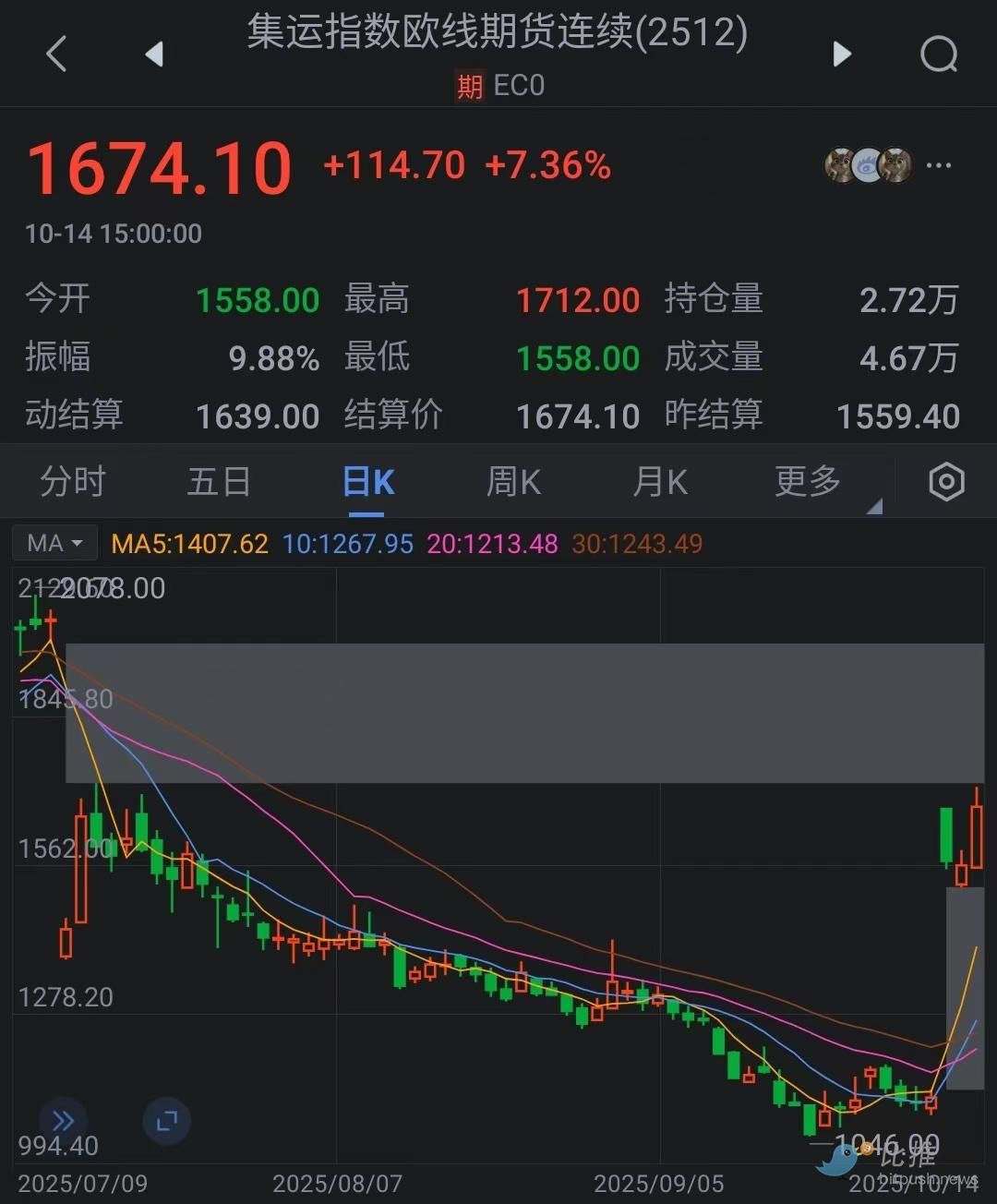Open the MA indicator dropdown
997x1204 pixels.
coord(55,543)
